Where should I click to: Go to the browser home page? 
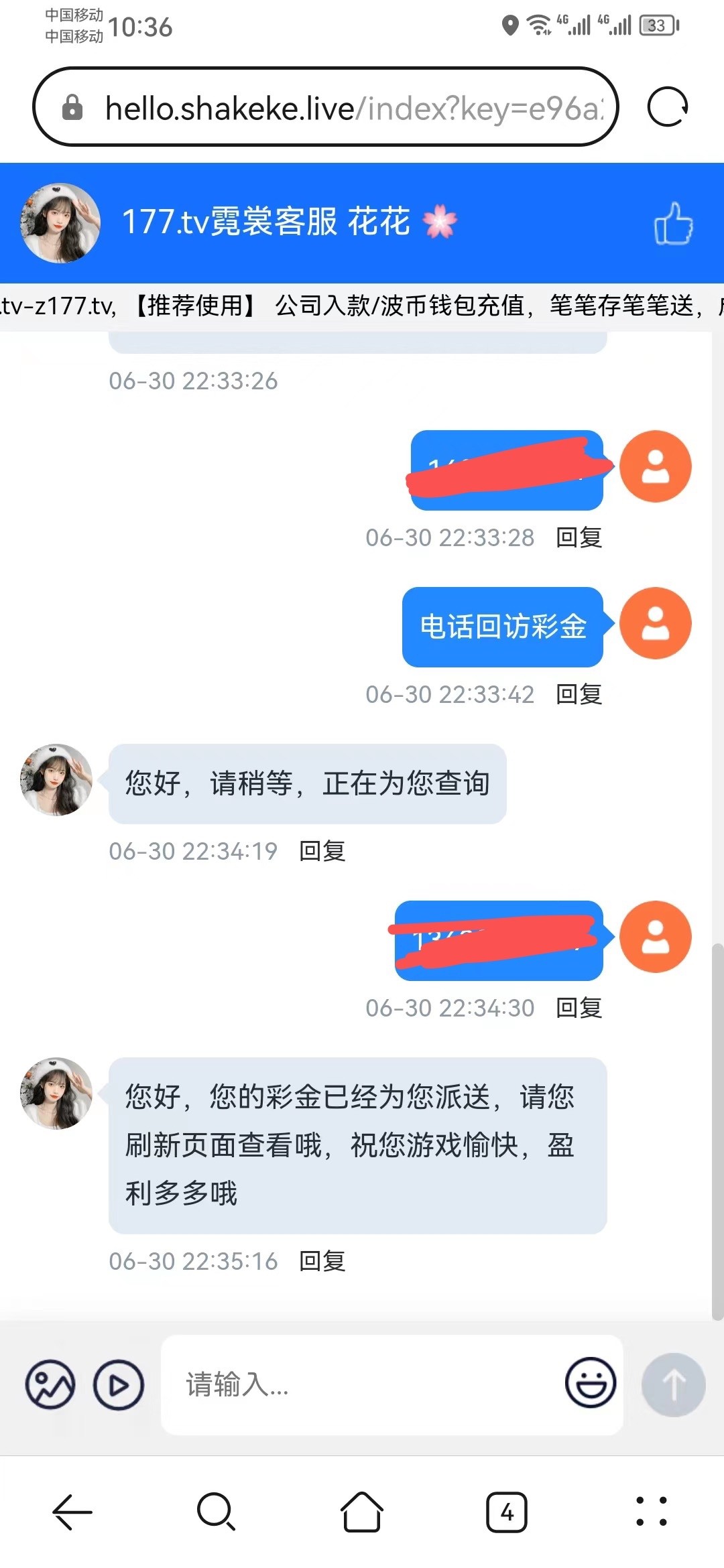click(362, 1512)
